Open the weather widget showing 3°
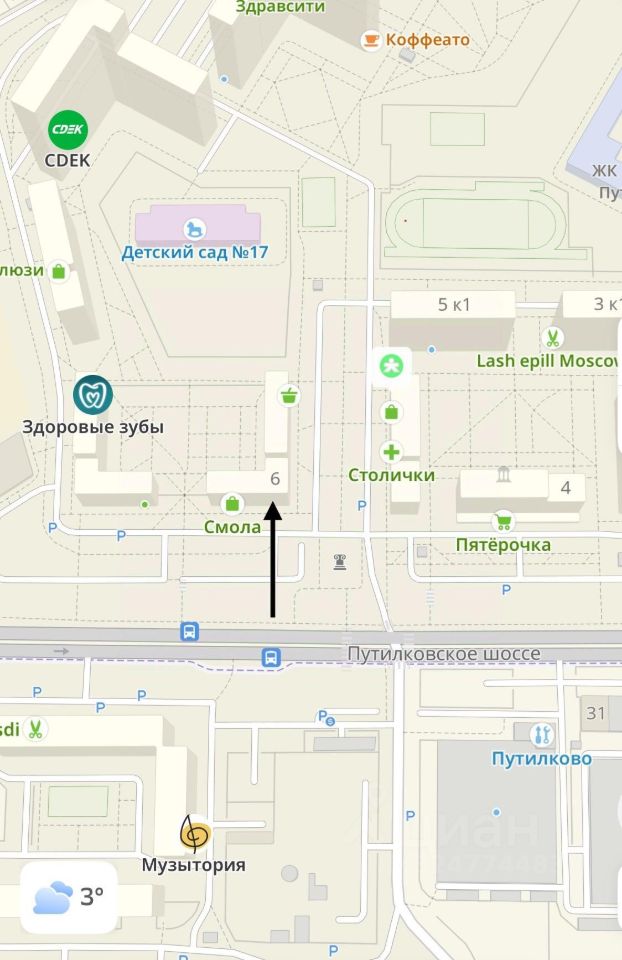This screenshot has height=960, width=622. pos(69,897)
